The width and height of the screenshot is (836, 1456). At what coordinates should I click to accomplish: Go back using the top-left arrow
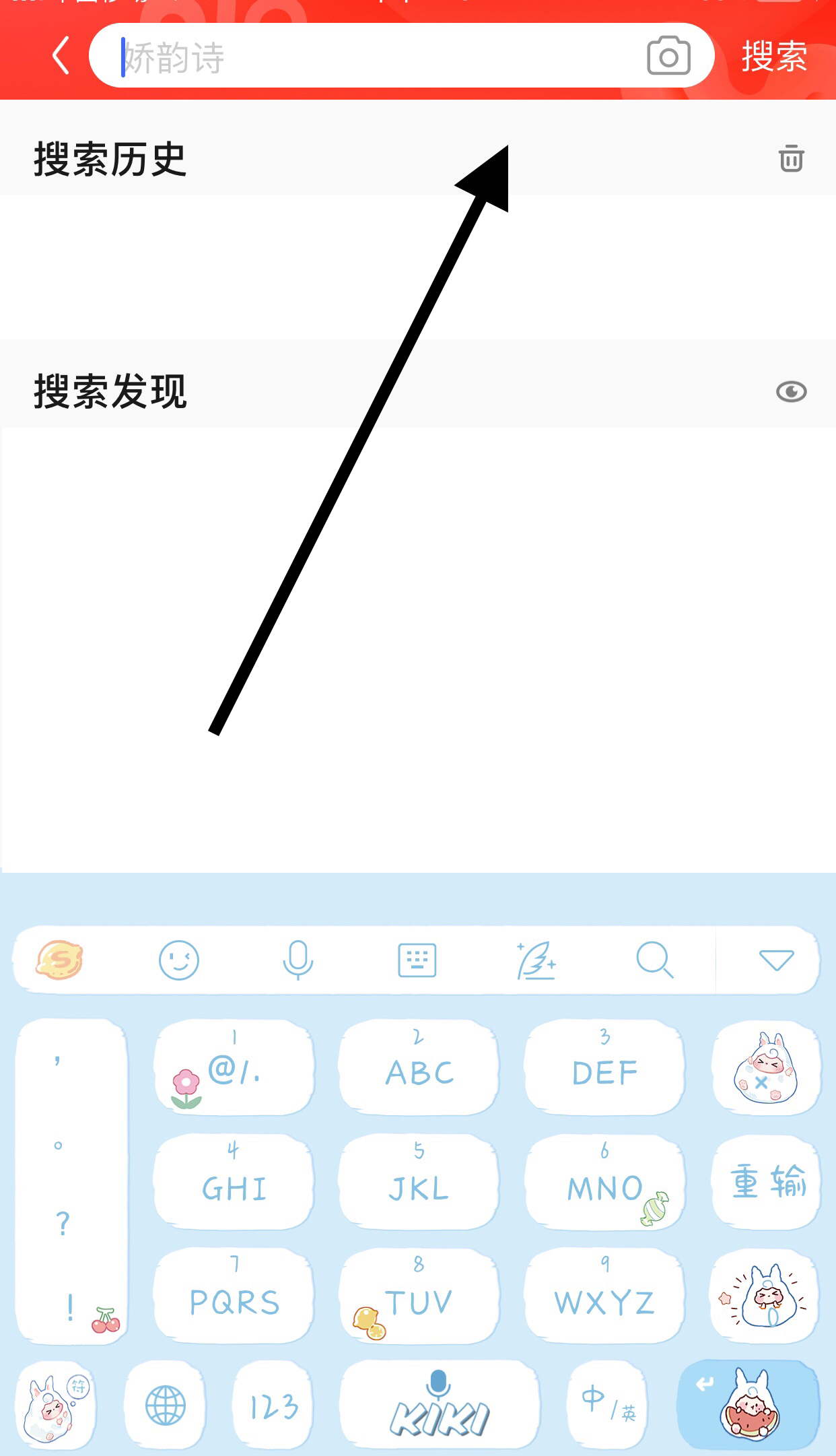pyautogui.click(x=61, y=55)
